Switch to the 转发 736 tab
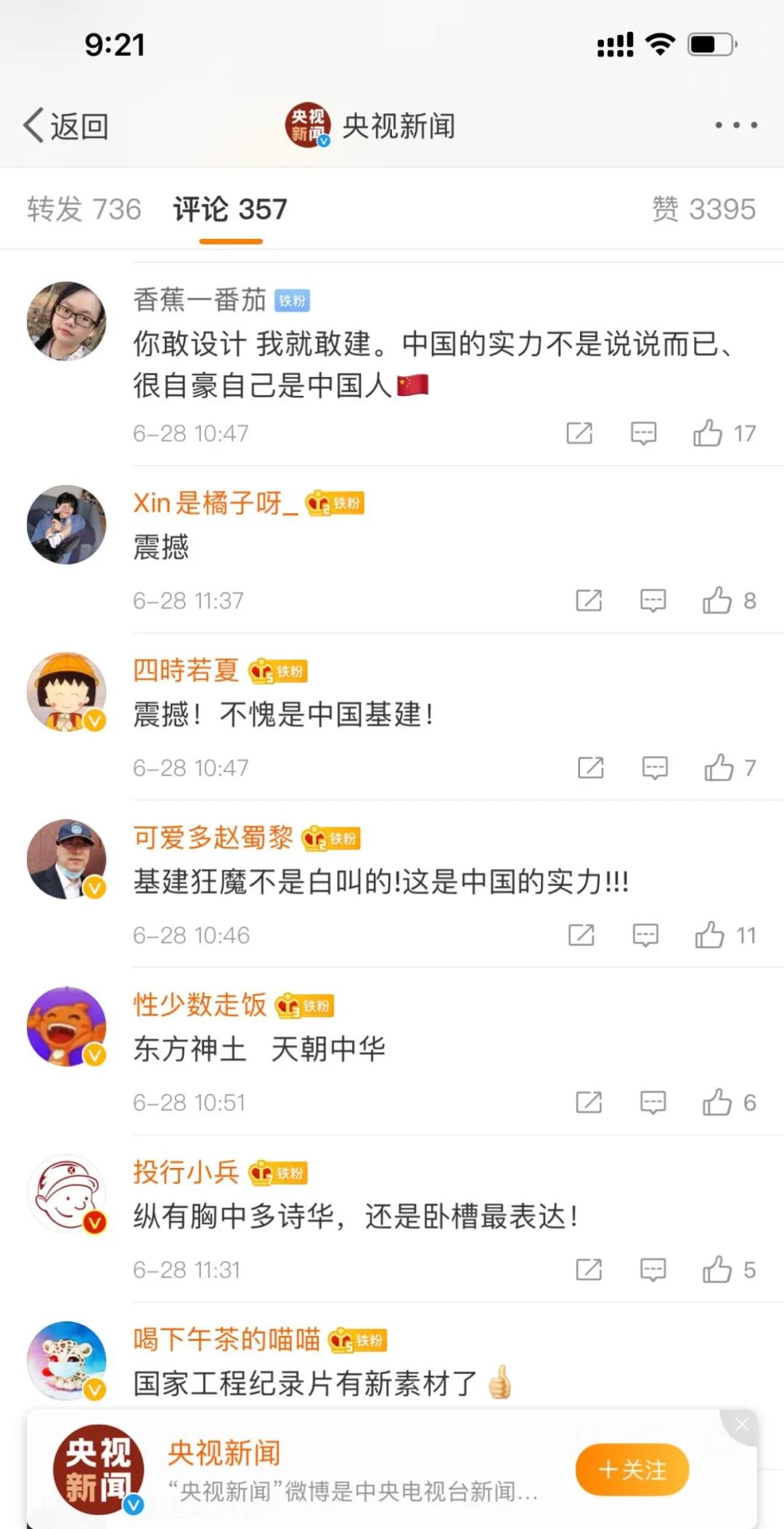This screenshot has height=1529, width=784. coord(84,209)
